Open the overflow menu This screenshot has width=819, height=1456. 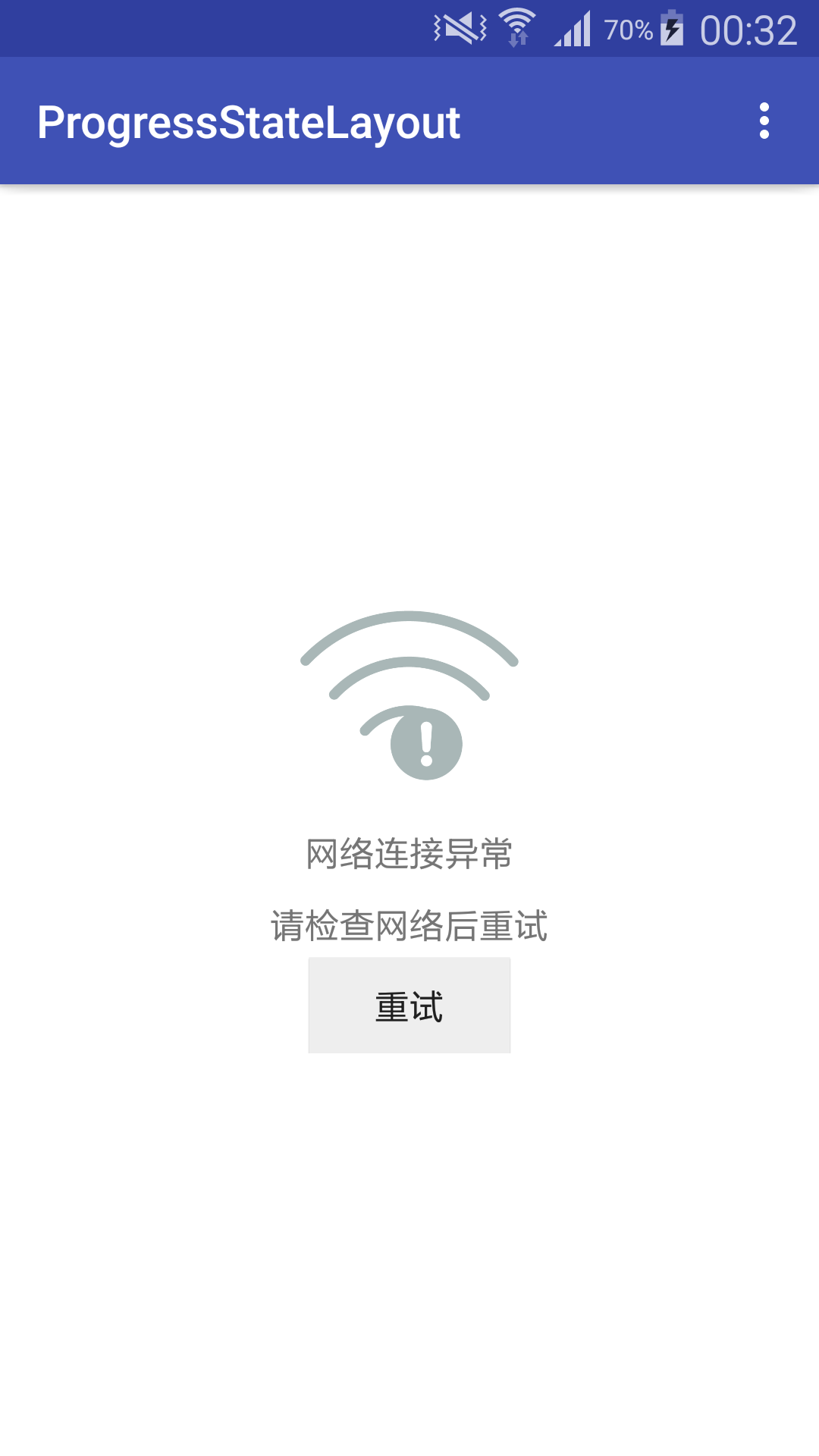coord(764,121)
